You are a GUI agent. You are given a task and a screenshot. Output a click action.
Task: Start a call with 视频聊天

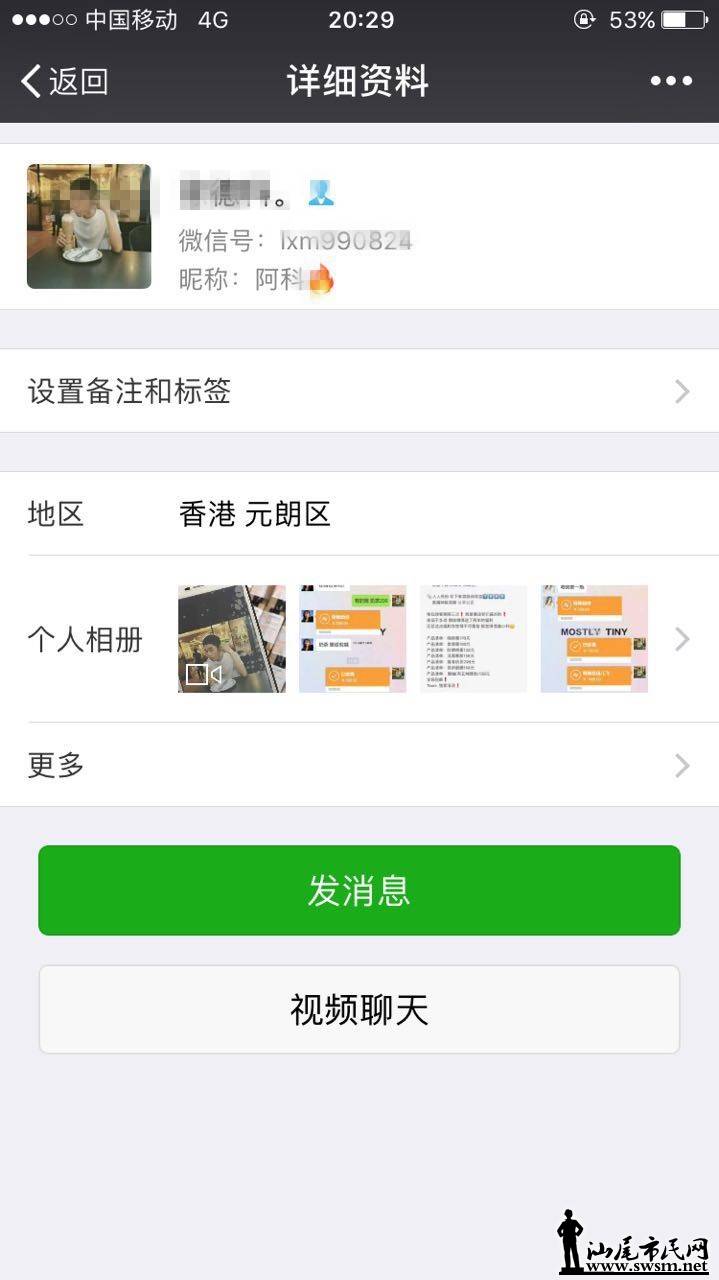(x=359, y=1010)
